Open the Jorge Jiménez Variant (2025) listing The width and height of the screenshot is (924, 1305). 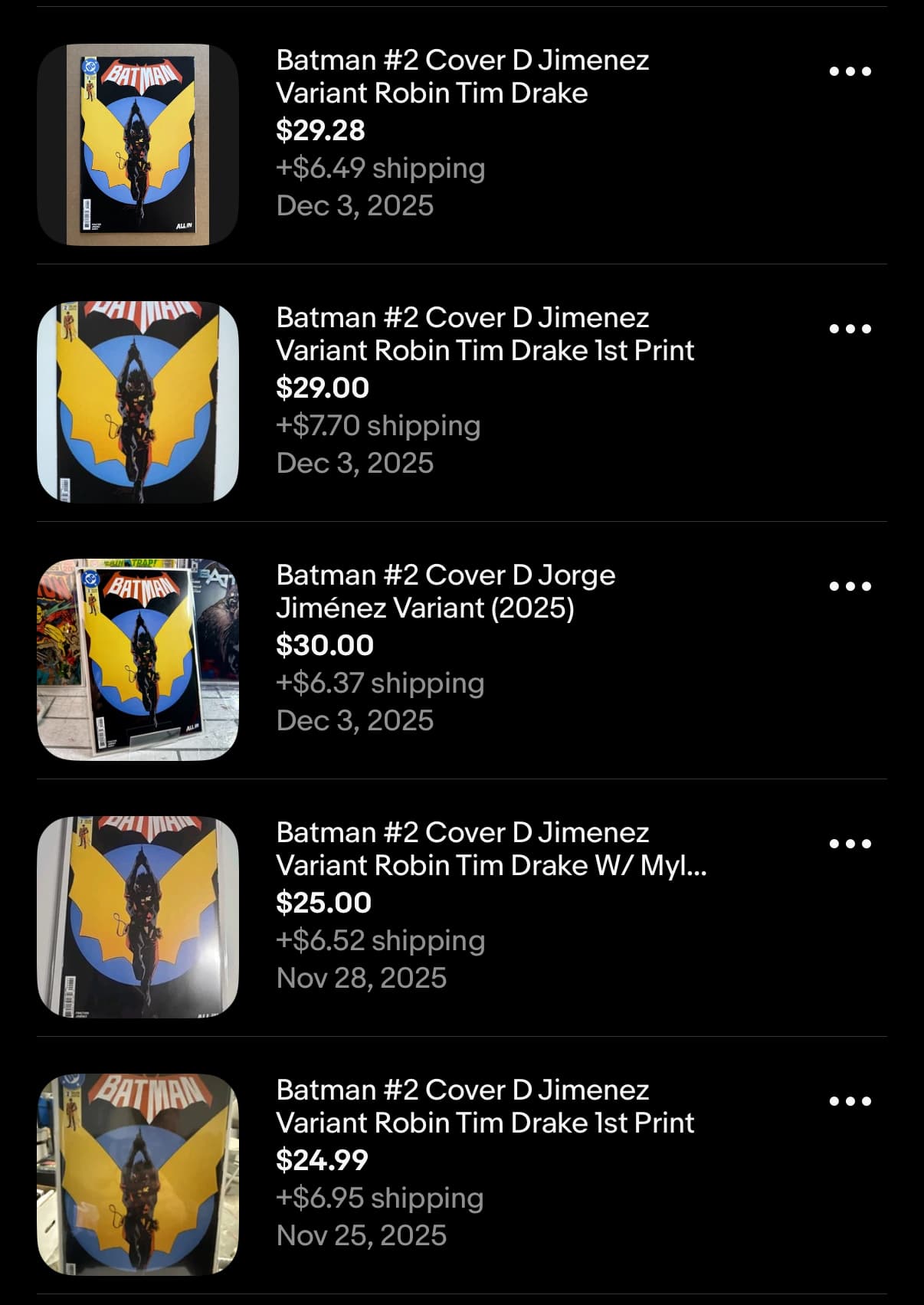[445, 592]
